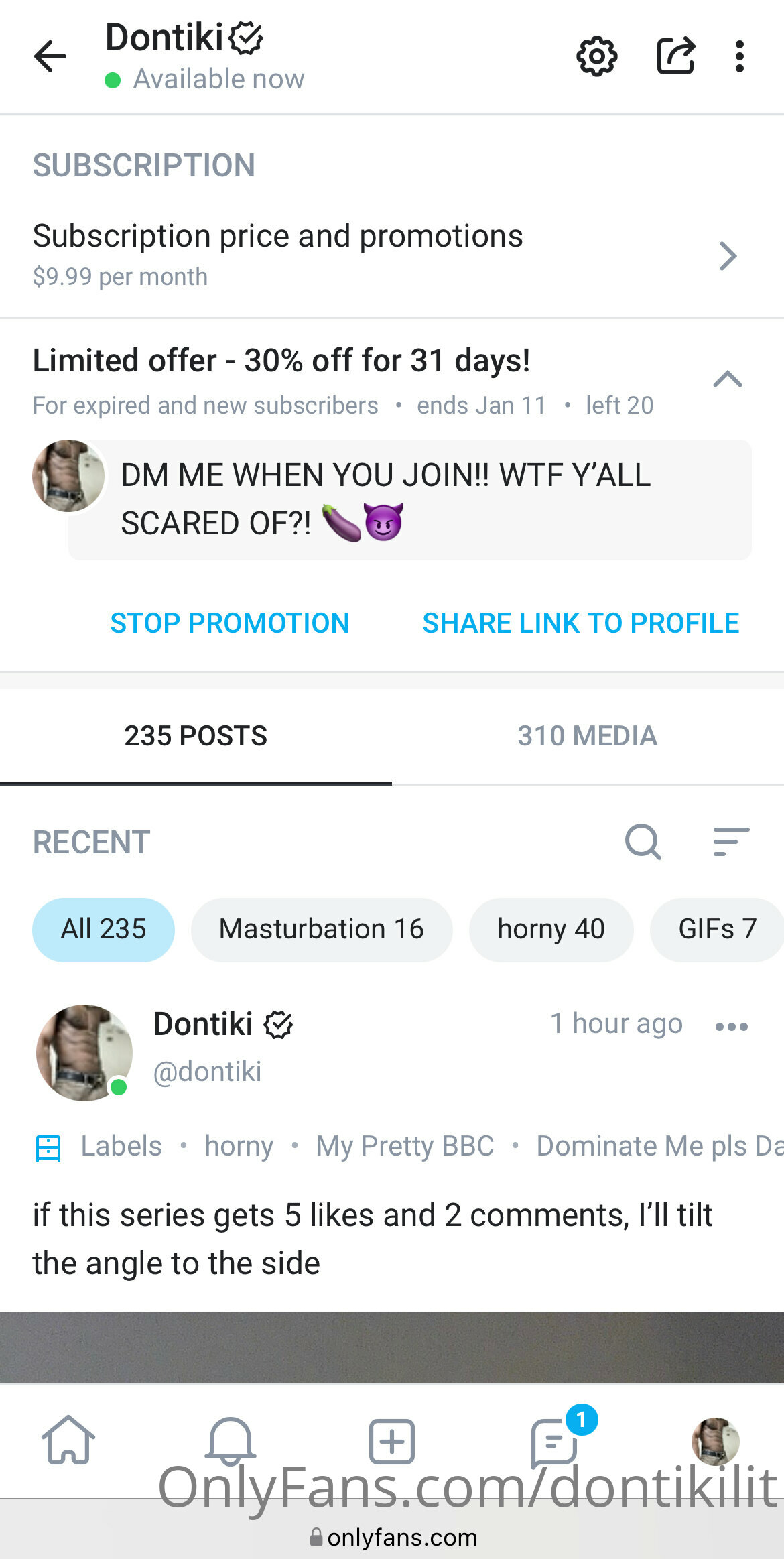Viewport: 784px width, 1559px height.
Task: Switch to the 235 POSTS tab
Action: [196, 736]
